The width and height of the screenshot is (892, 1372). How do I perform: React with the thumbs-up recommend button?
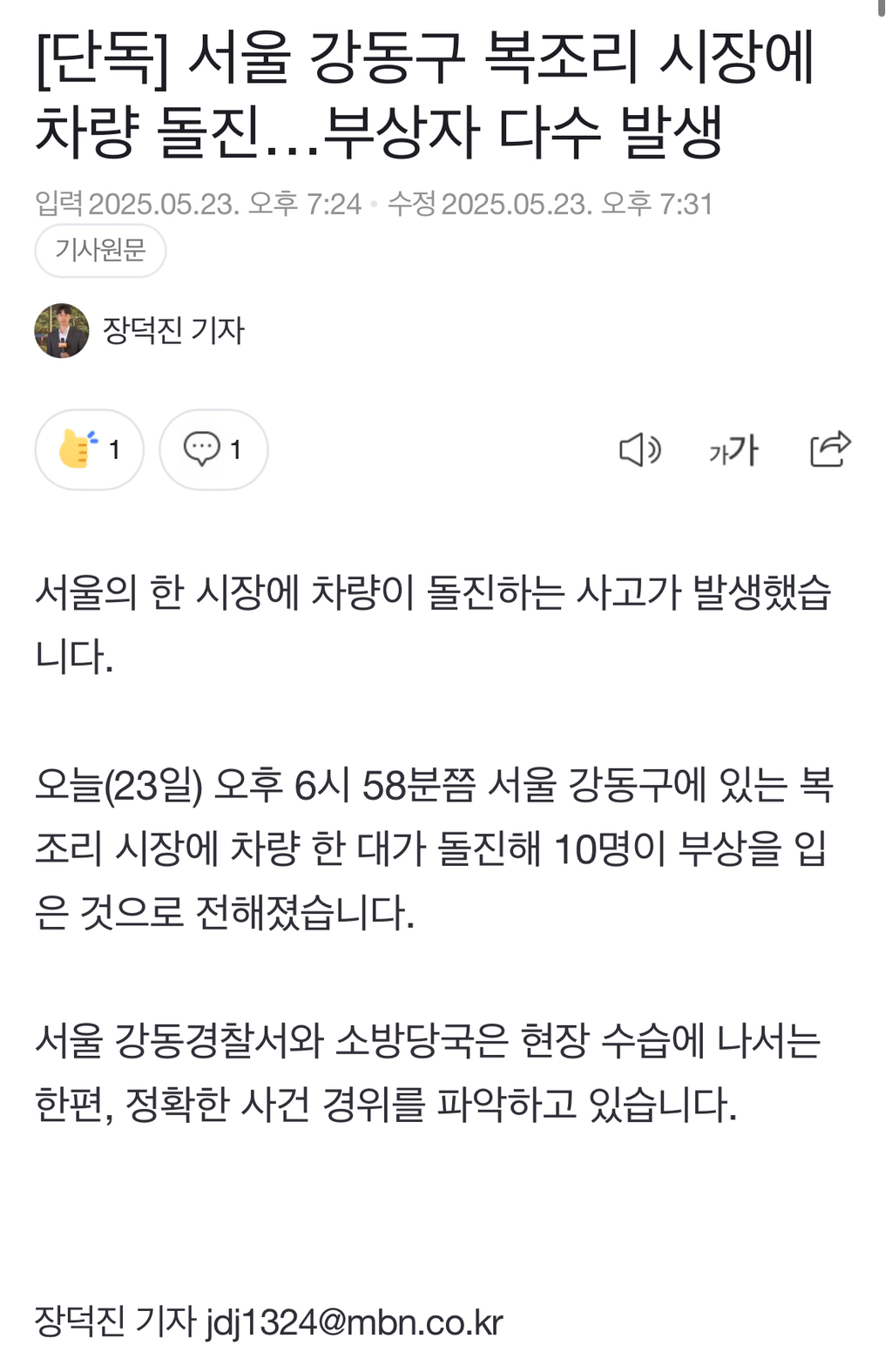89,449
